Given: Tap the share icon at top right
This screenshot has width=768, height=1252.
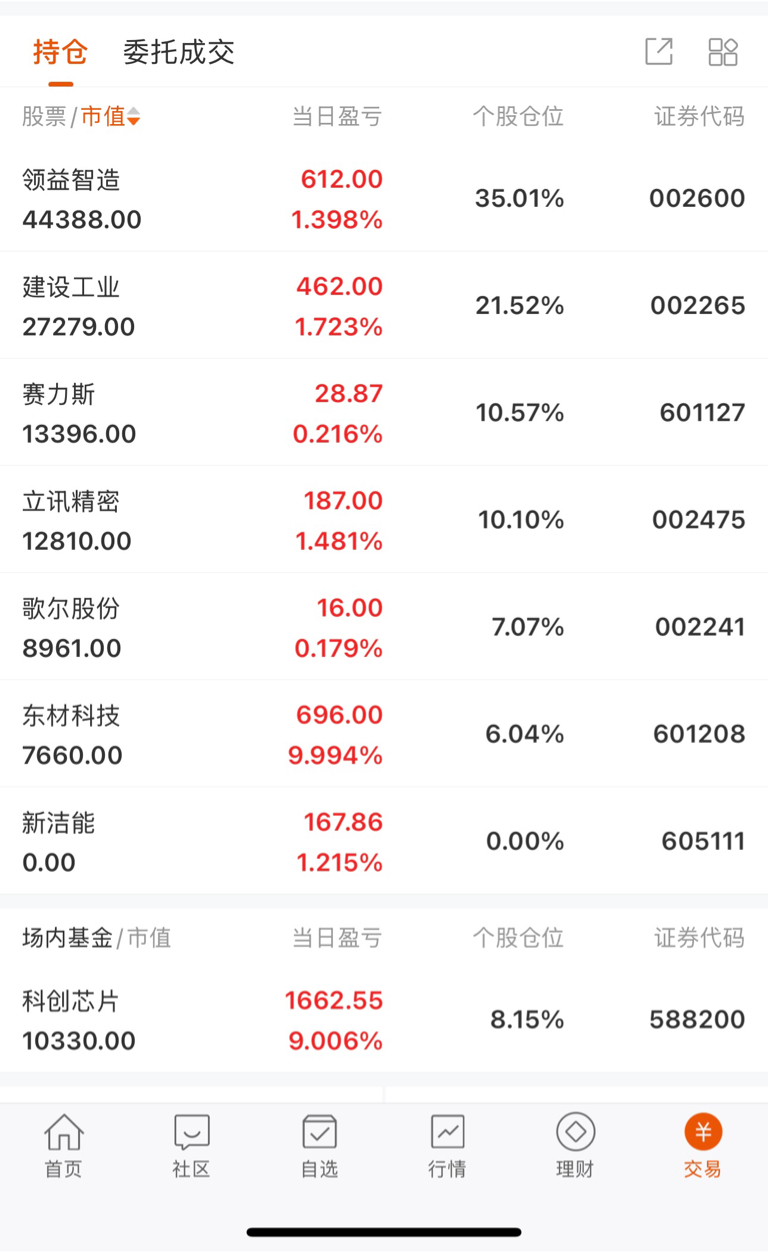Looking at the screenshot, I should (x=659, y=52).
